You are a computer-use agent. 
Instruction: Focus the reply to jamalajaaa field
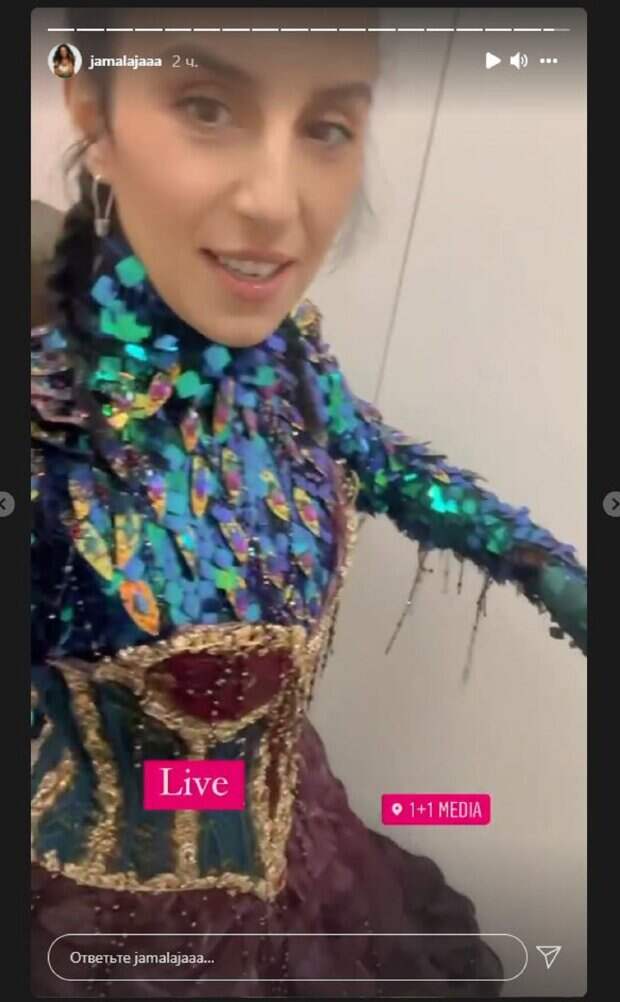pyautogui.click(x=285, y=957)
